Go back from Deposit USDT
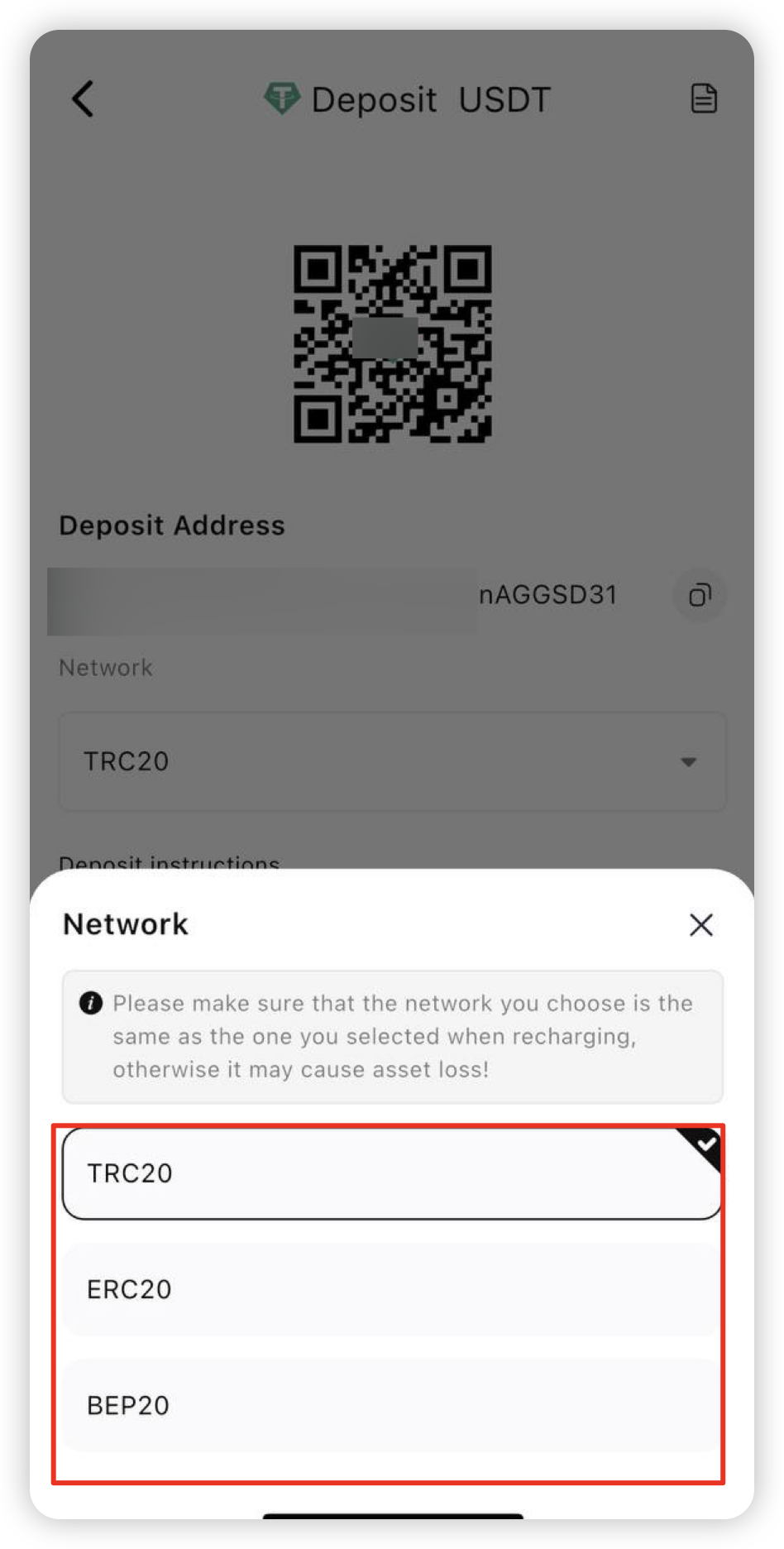This screenshot has height=1549, width=784. point(83,99)
